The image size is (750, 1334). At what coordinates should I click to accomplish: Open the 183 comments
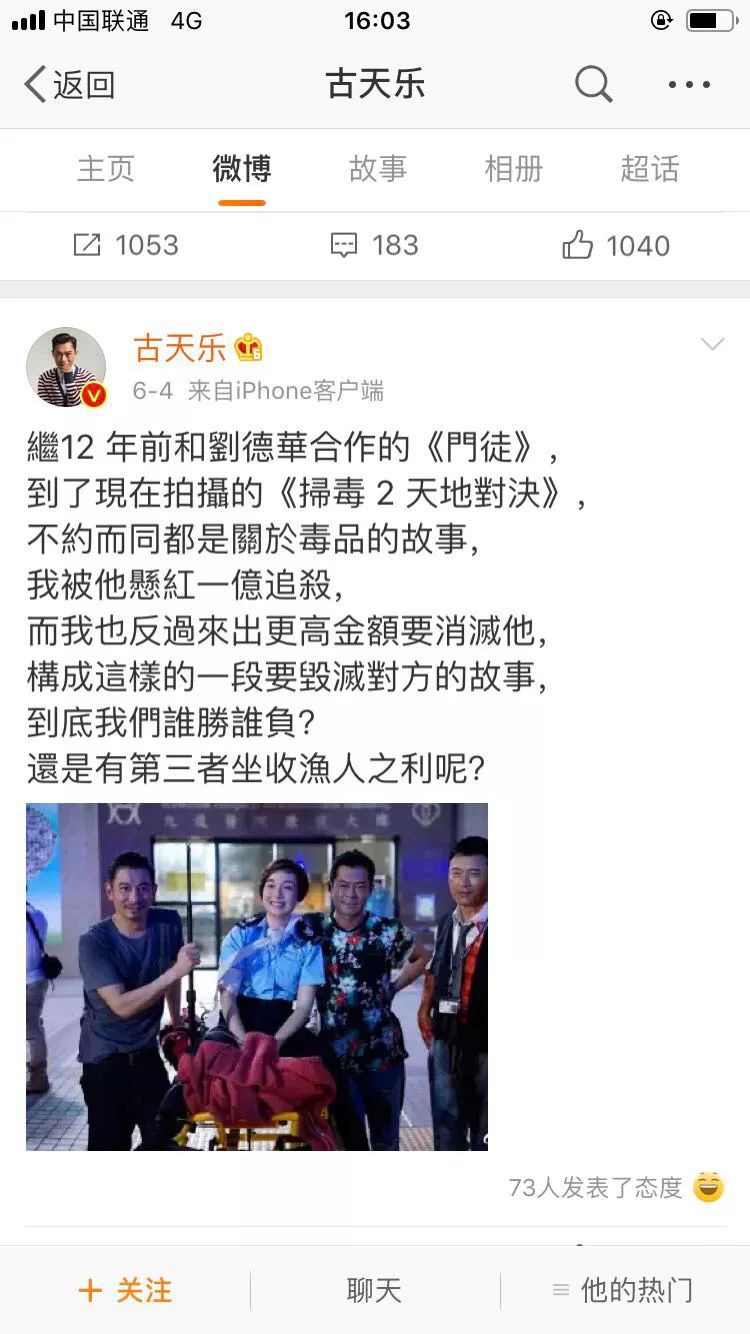click(374, 245)
